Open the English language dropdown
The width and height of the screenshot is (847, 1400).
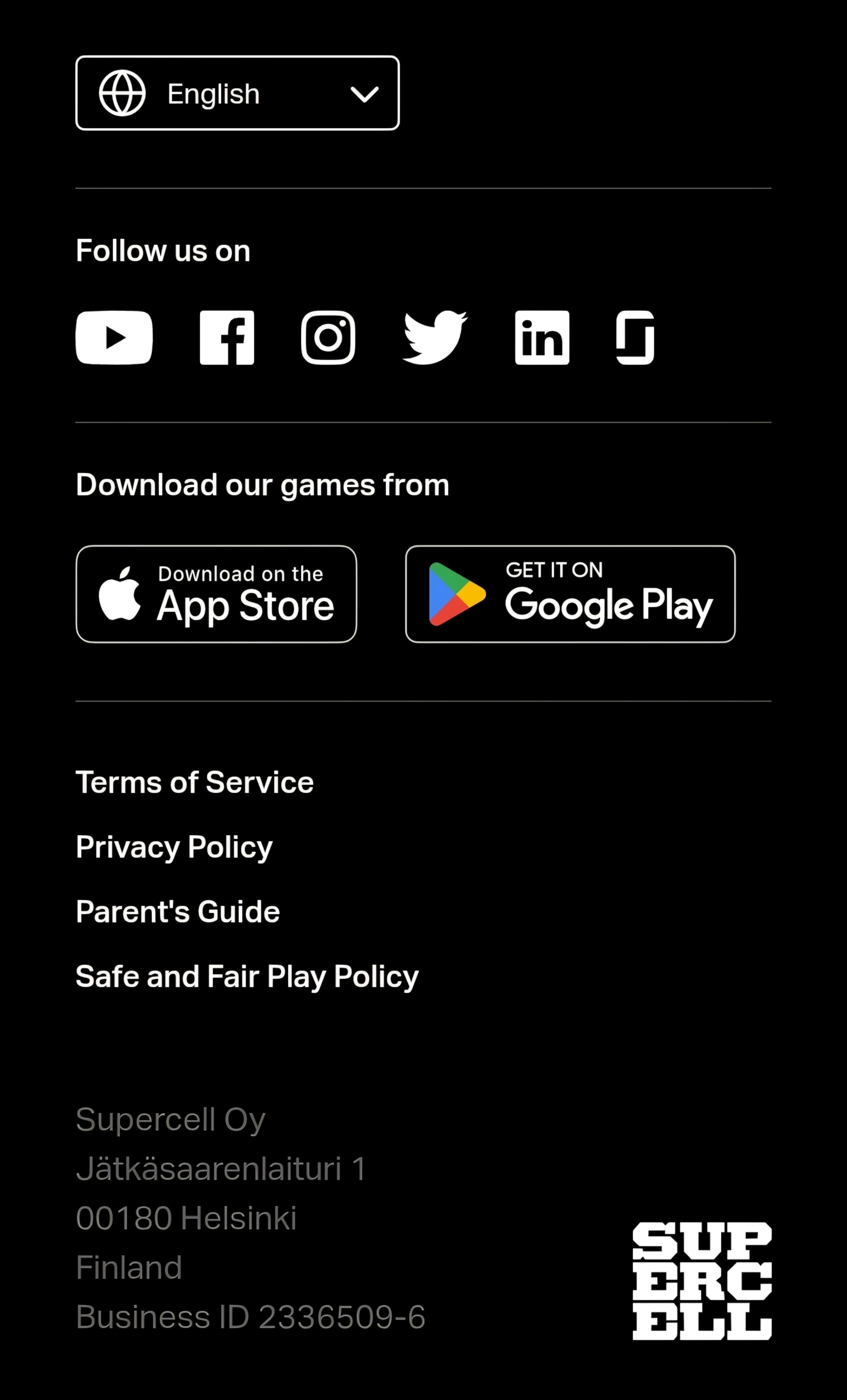pos(238,93)
